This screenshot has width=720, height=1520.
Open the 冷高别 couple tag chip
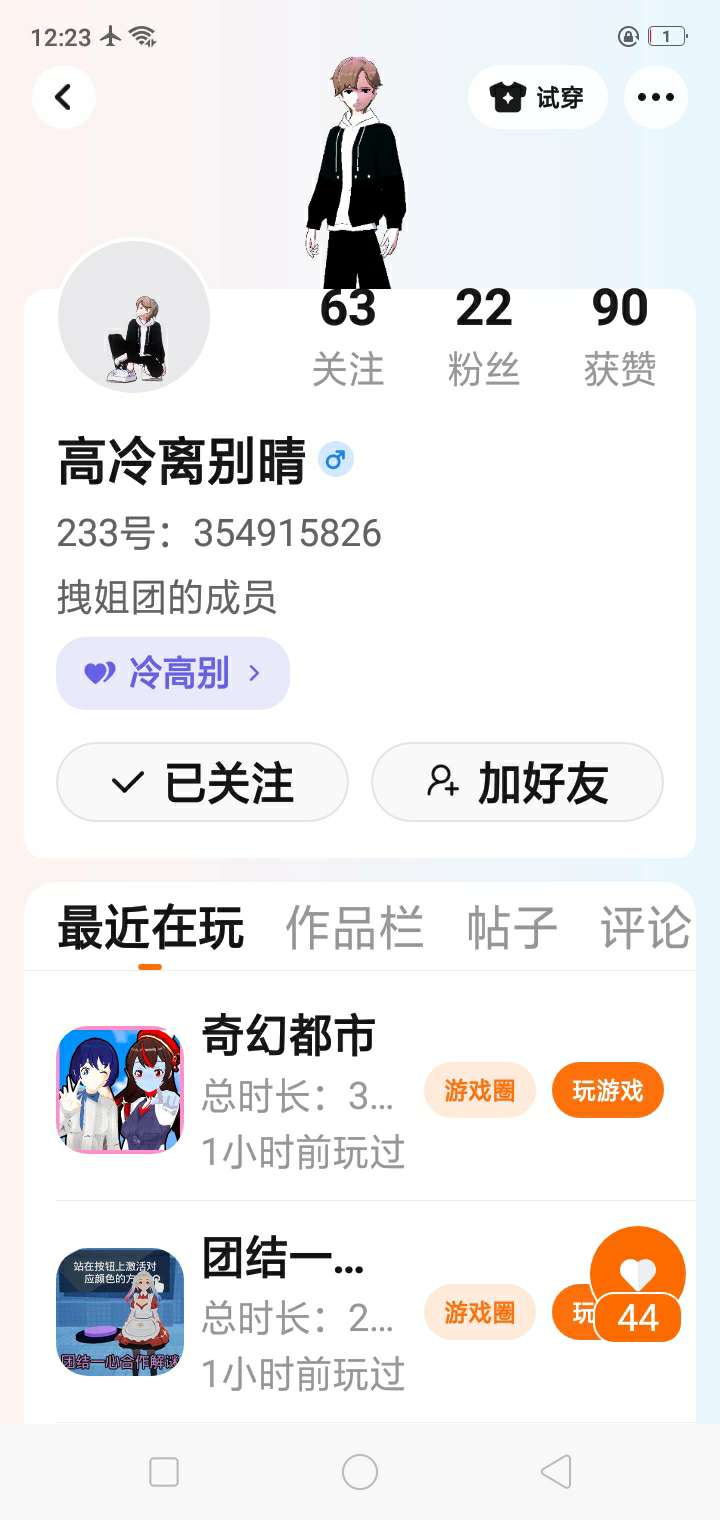[173, 673]
